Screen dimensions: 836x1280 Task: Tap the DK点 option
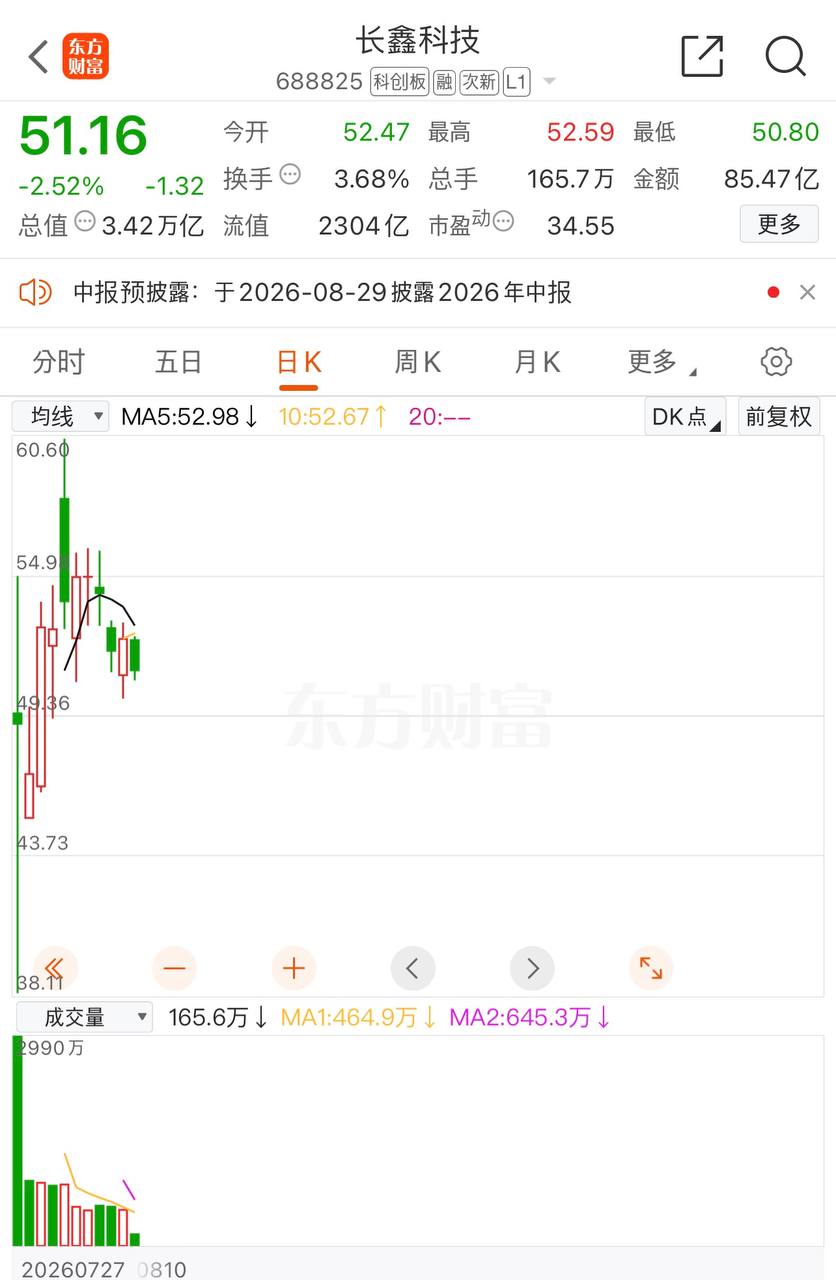point(685,416)
